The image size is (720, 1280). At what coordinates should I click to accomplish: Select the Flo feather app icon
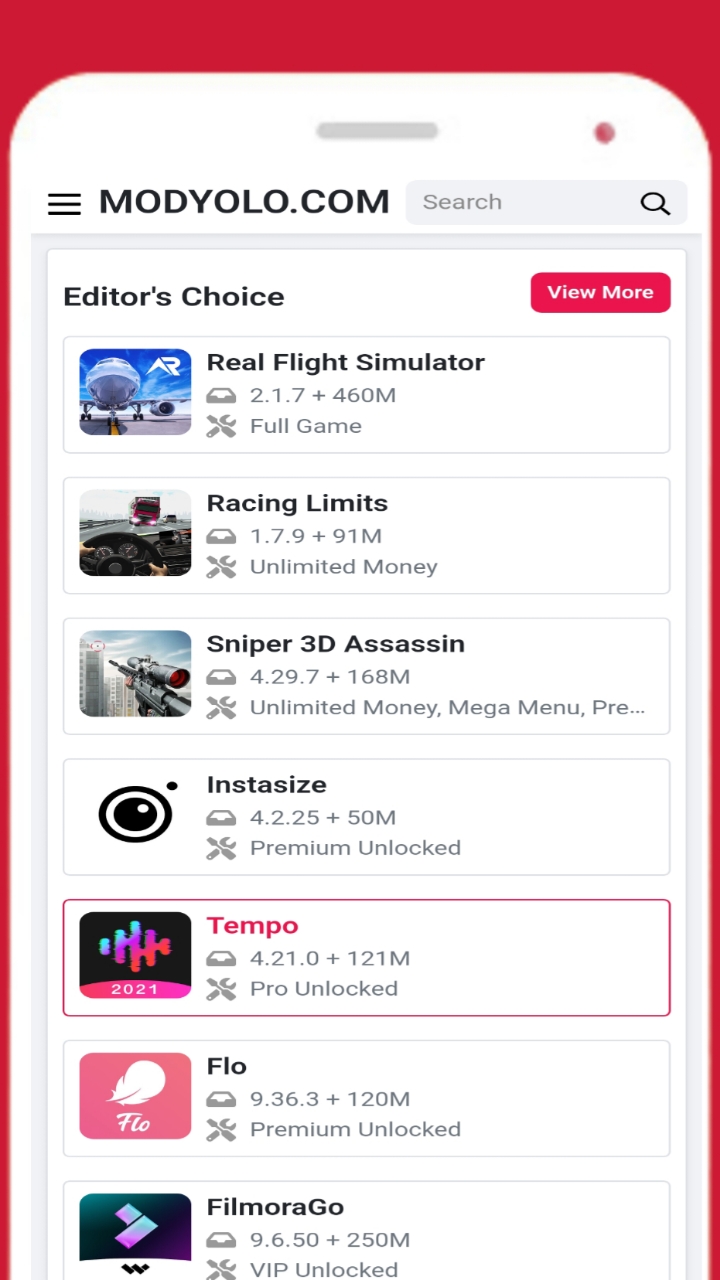pyautogui.click(x=135, y=1095)
